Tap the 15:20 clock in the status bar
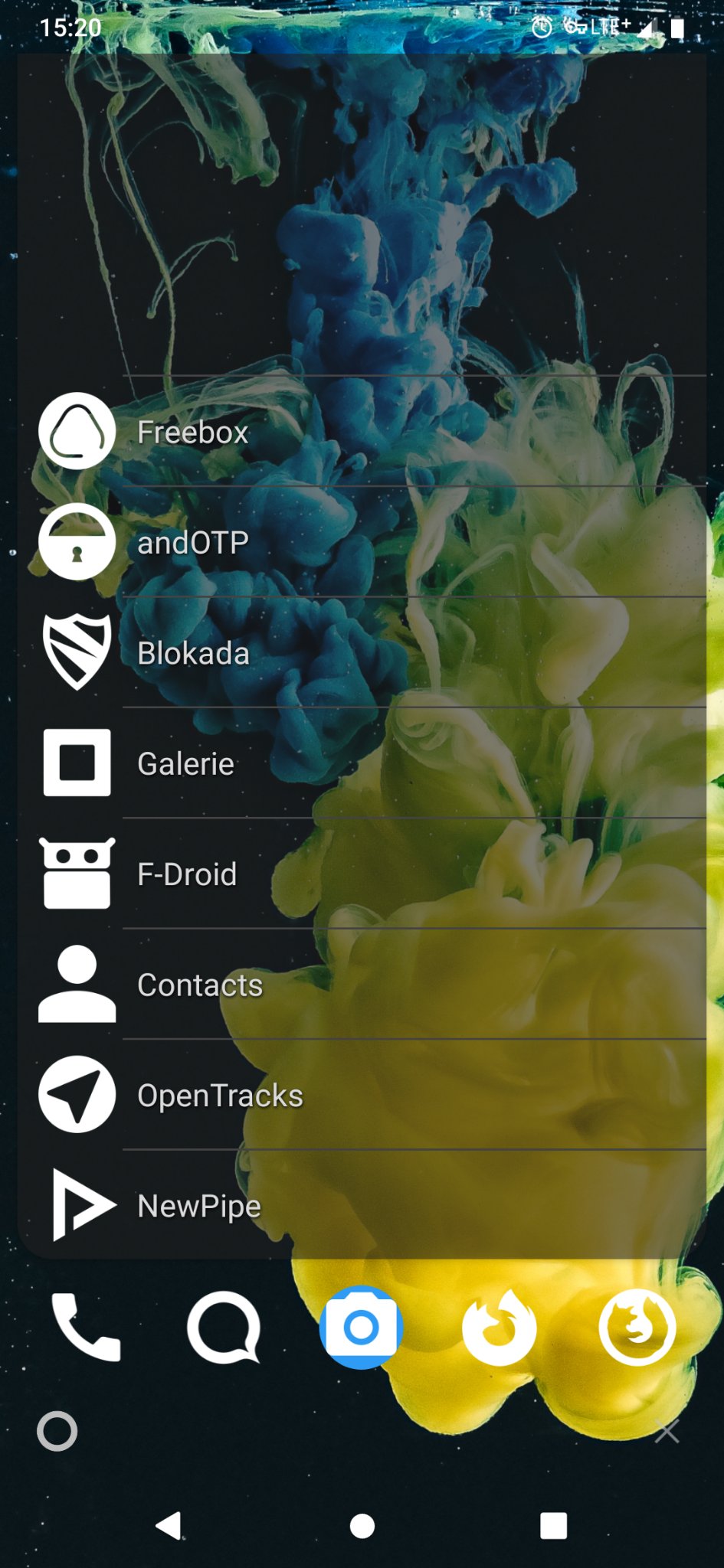 pyautogui.click(x=73, y=27)
